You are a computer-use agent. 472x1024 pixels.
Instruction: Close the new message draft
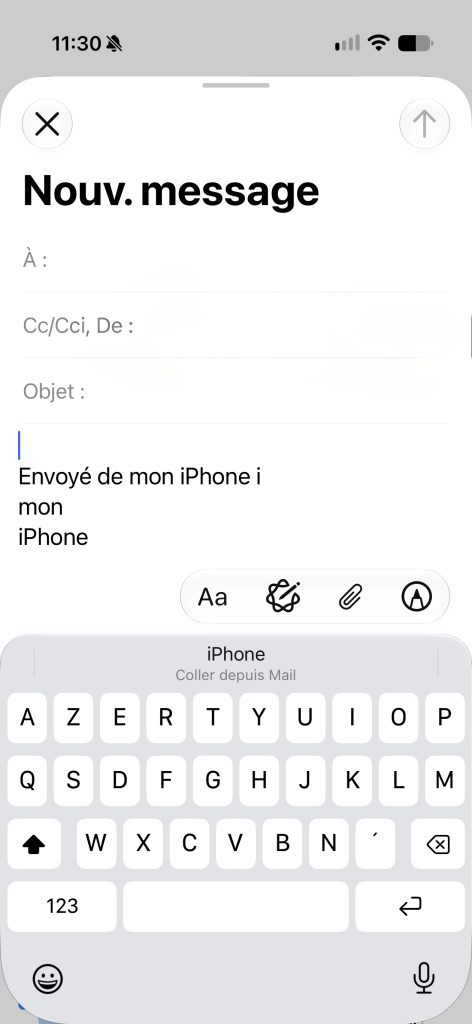[x=47, y=123]
